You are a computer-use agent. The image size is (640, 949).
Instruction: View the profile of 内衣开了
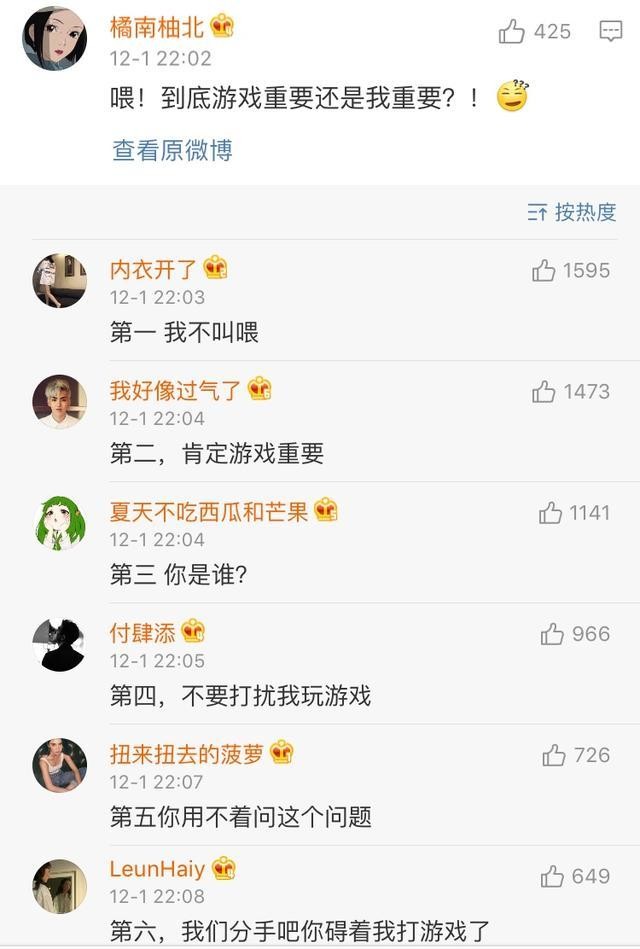tap(59, 280)
